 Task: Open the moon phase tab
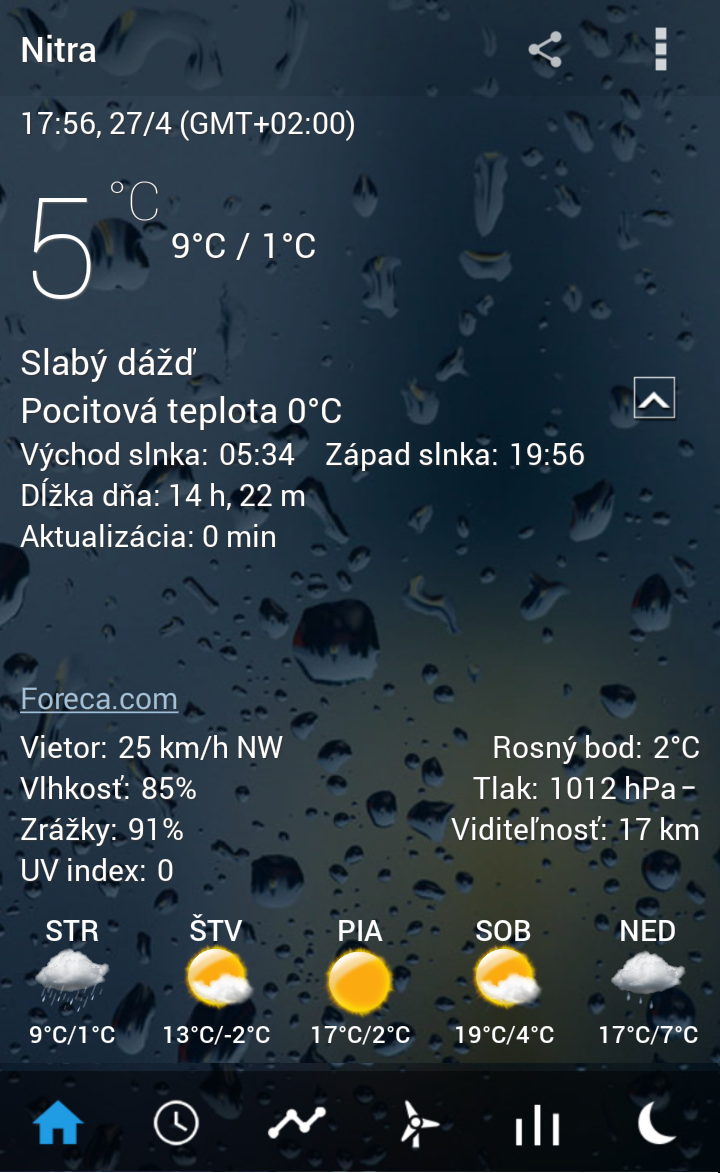click(x=657, y=1123)
